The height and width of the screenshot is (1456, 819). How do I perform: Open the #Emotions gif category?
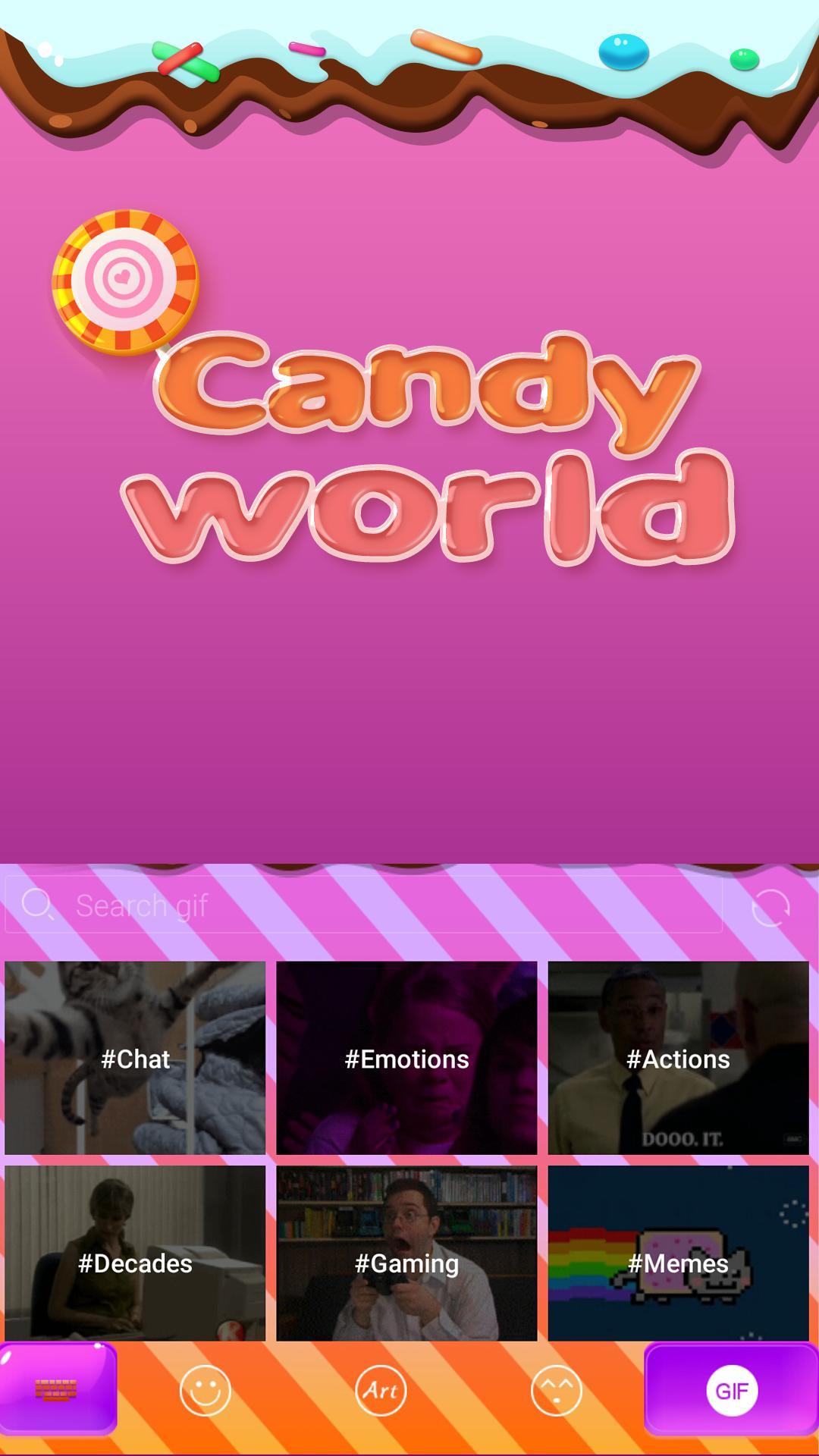pyautogui.click(x=406, y=1058)
